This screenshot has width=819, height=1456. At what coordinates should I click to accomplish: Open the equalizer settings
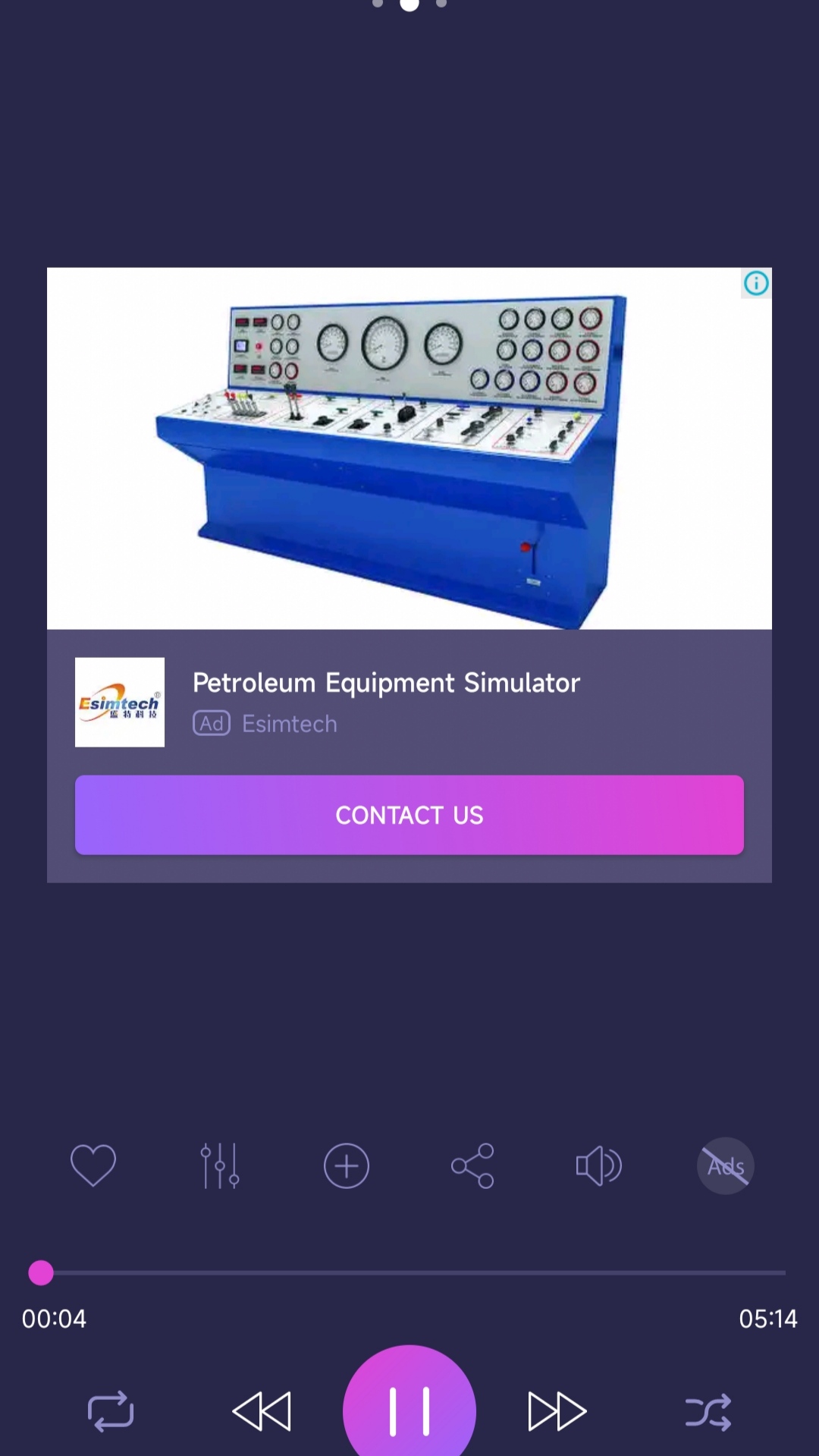pyautogui.click(x=220, y=1165)
